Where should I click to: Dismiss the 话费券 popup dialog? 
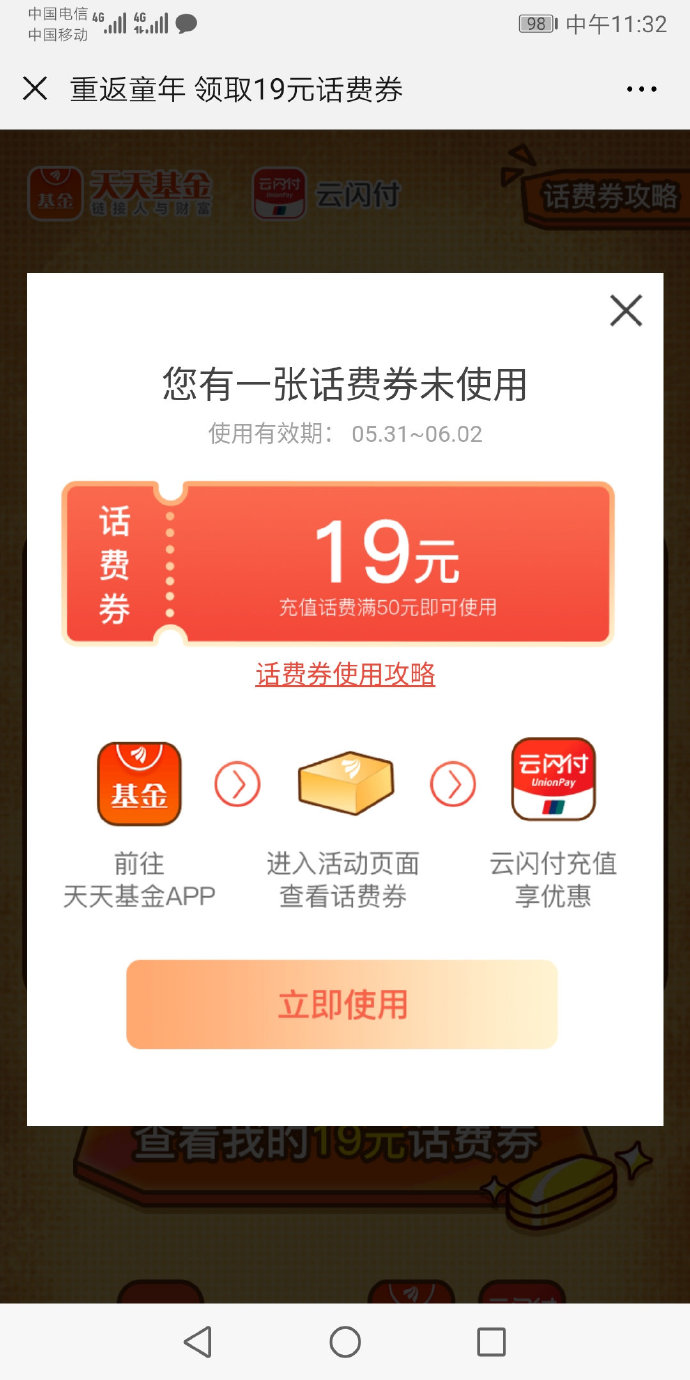pos(626,311)
